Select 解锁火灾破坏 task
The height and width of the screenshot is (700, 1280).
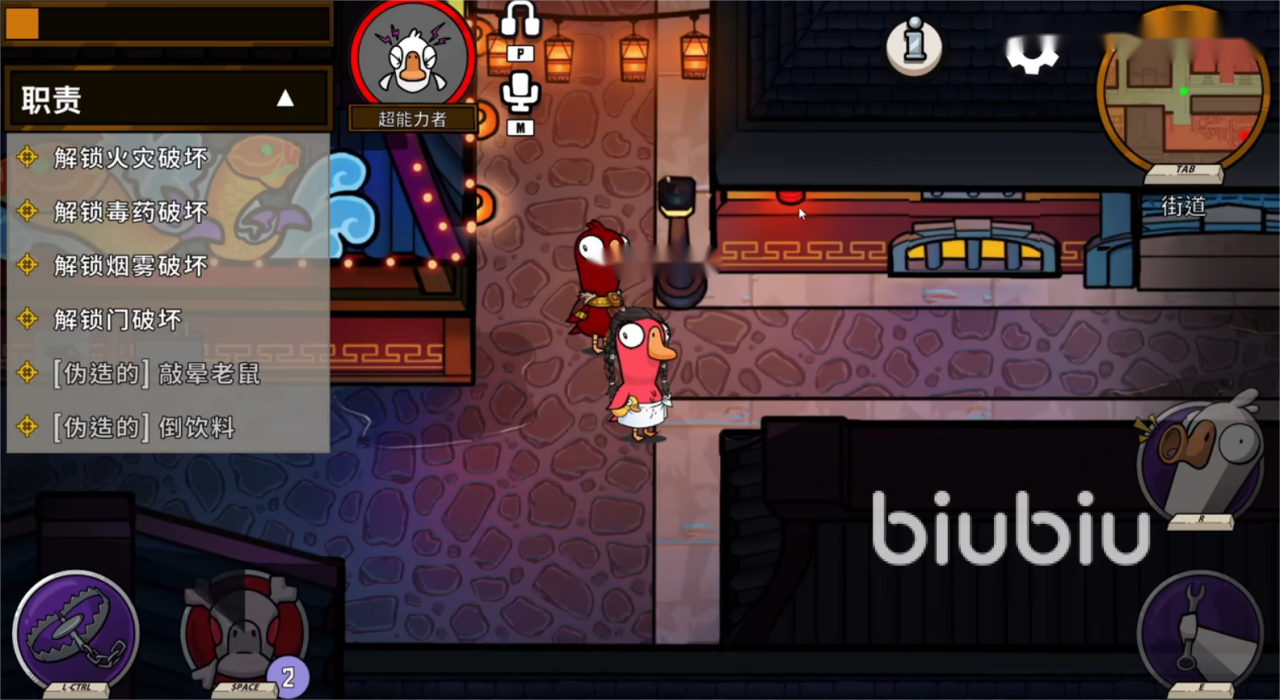[x=130, y=157]
